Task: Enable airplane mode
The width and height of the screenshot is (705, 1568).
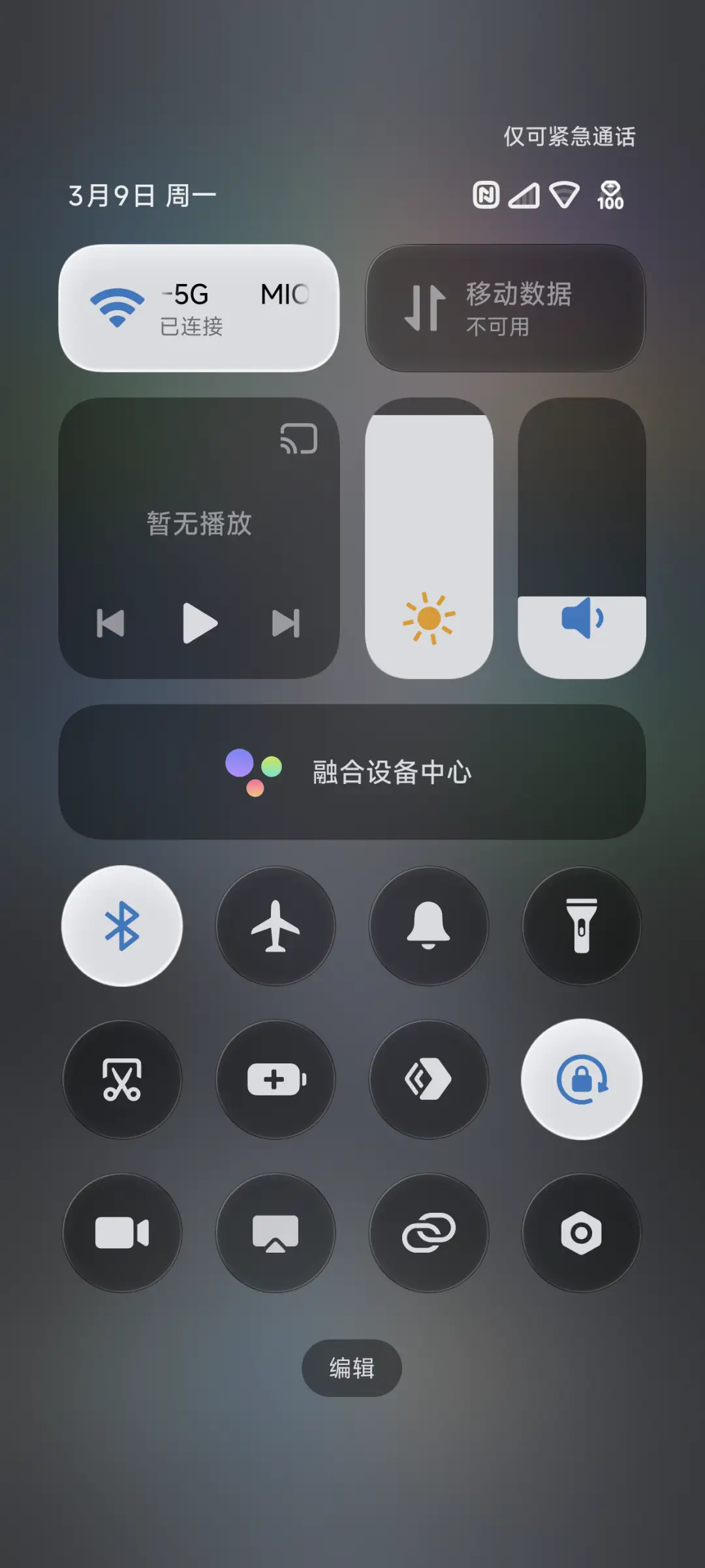Action: click(276, 927)
